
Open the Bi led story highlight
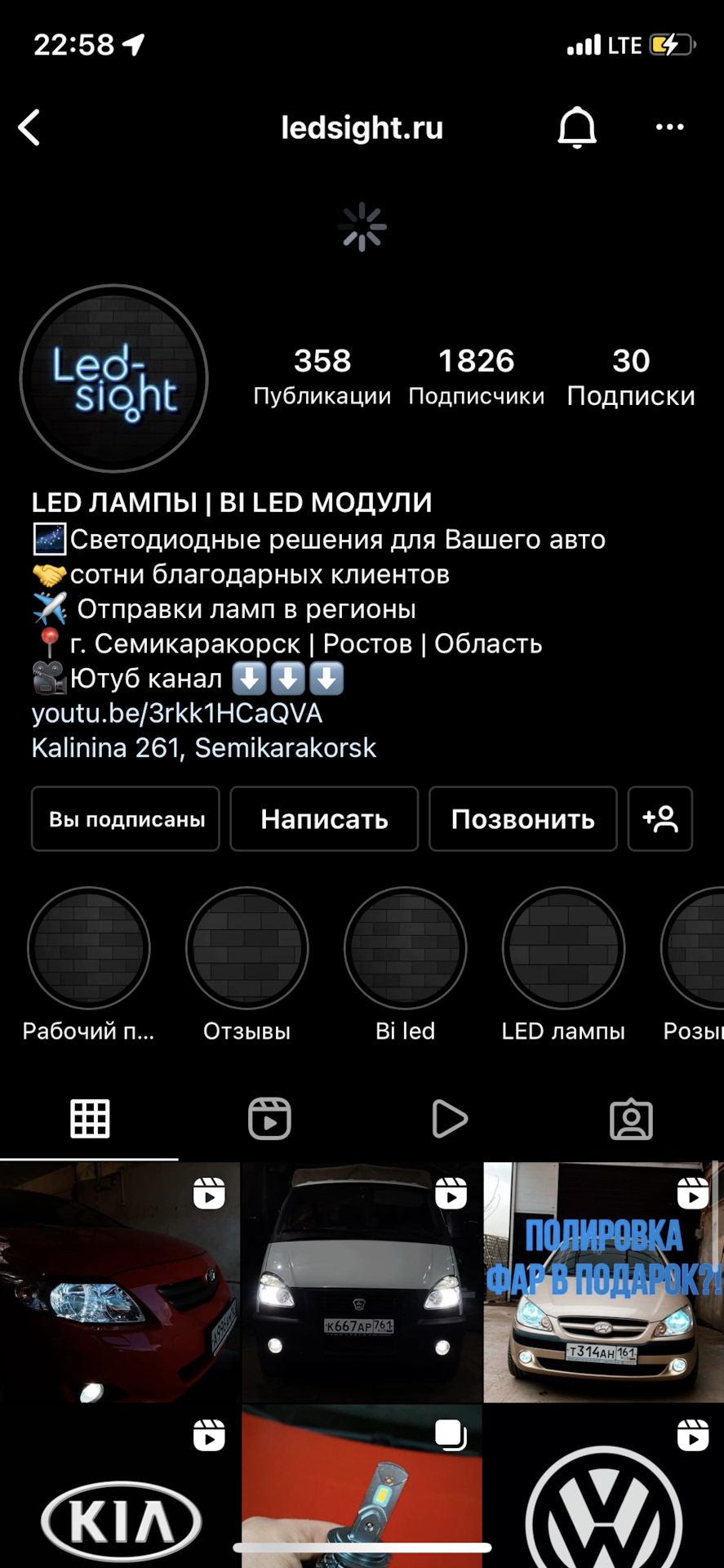[x=406, y=964]
